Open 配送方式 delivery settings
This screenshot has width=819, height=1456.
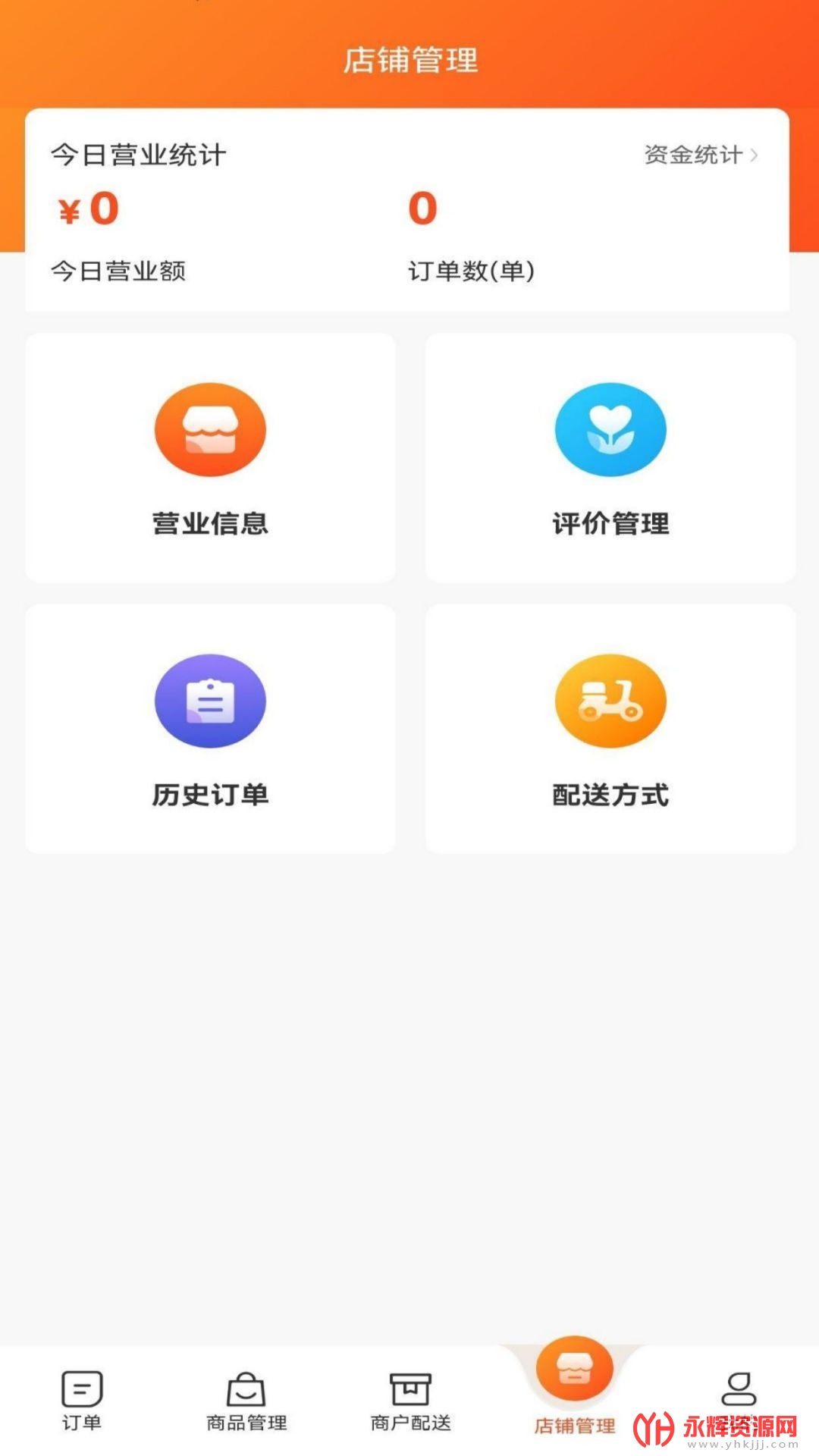pos(610,730)
